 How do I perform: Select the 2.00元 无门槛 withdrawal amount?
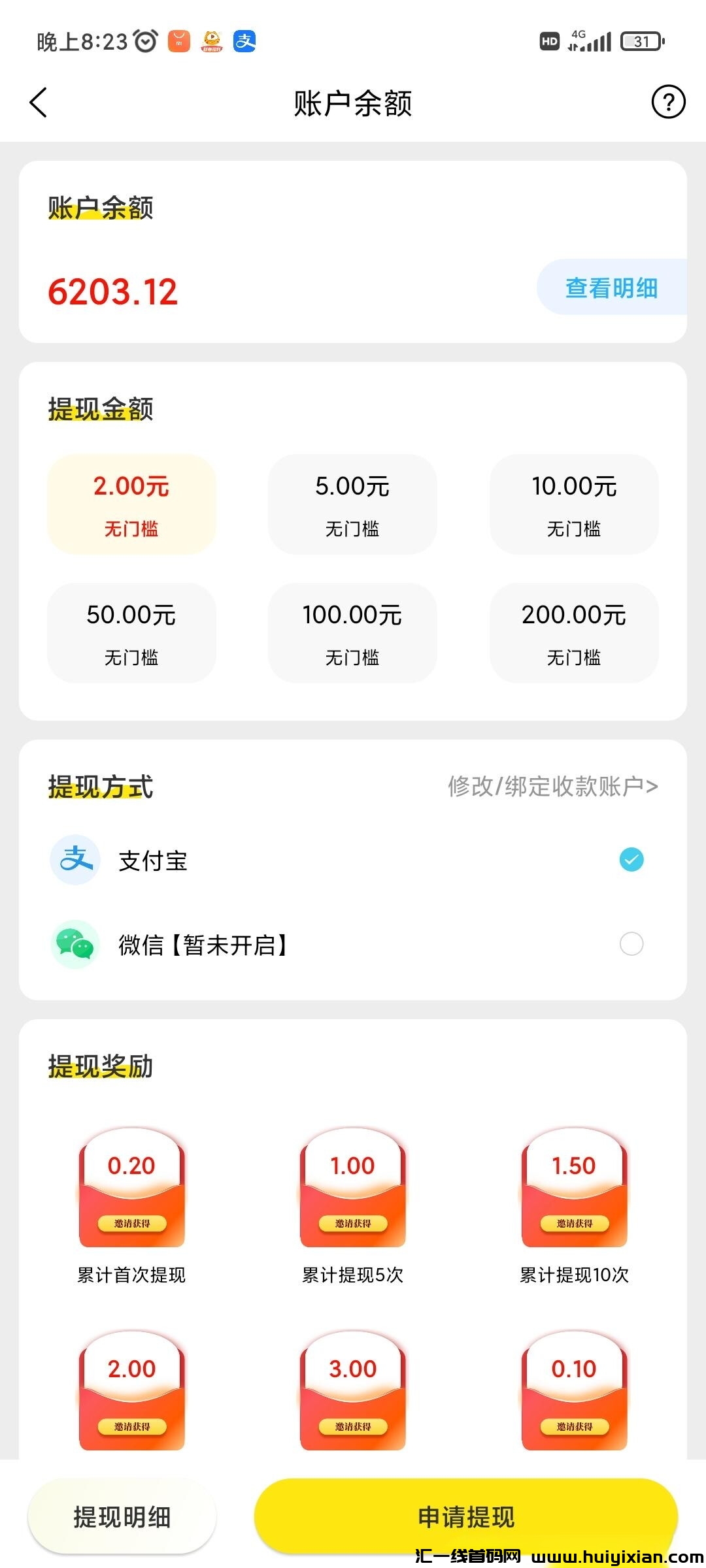click(x=131, y=504)
